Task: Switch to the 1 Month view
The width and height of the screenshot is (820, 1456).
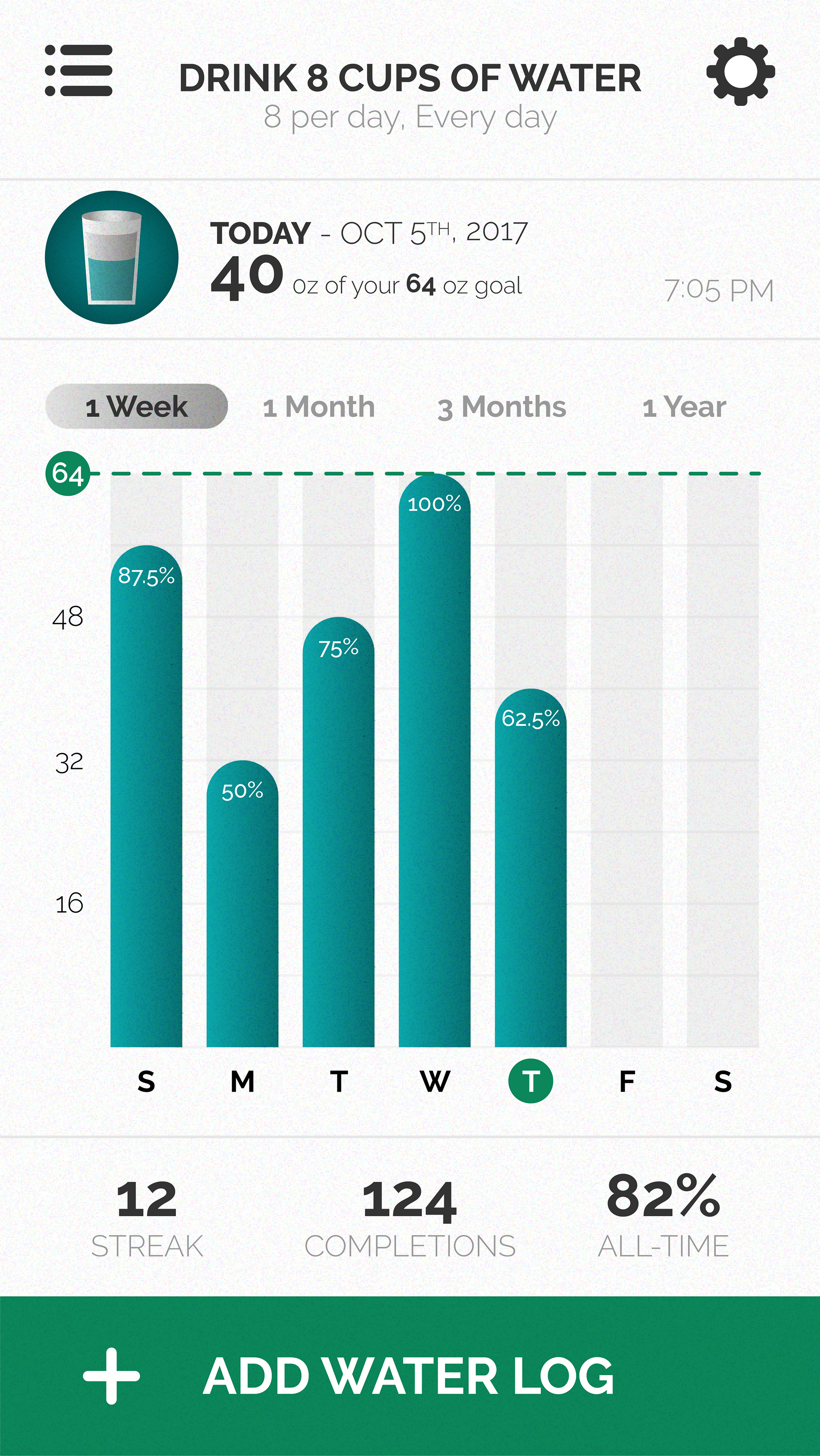Action: [319, 407]
